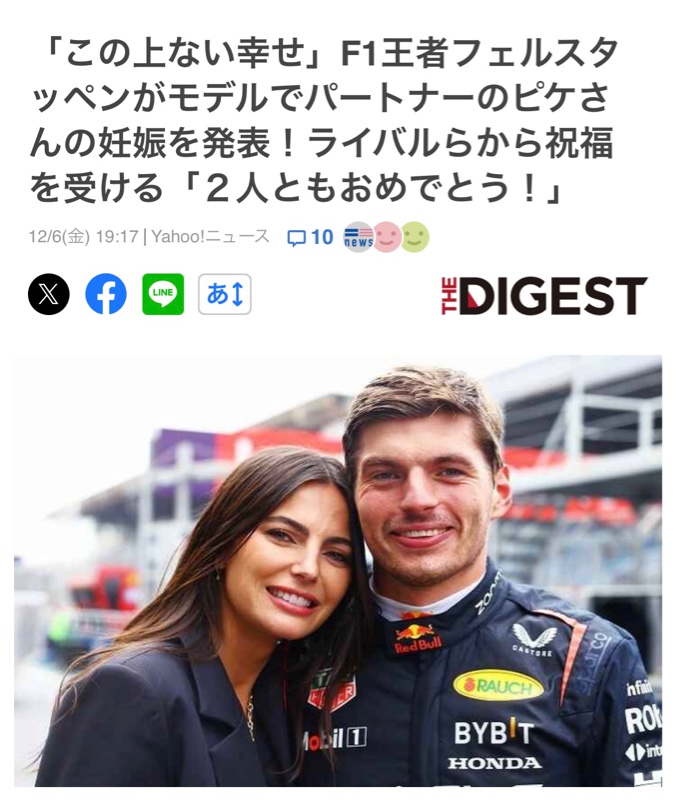Open the 10 comments link
Screen dimensions: 677x800
tap(310, 238)
